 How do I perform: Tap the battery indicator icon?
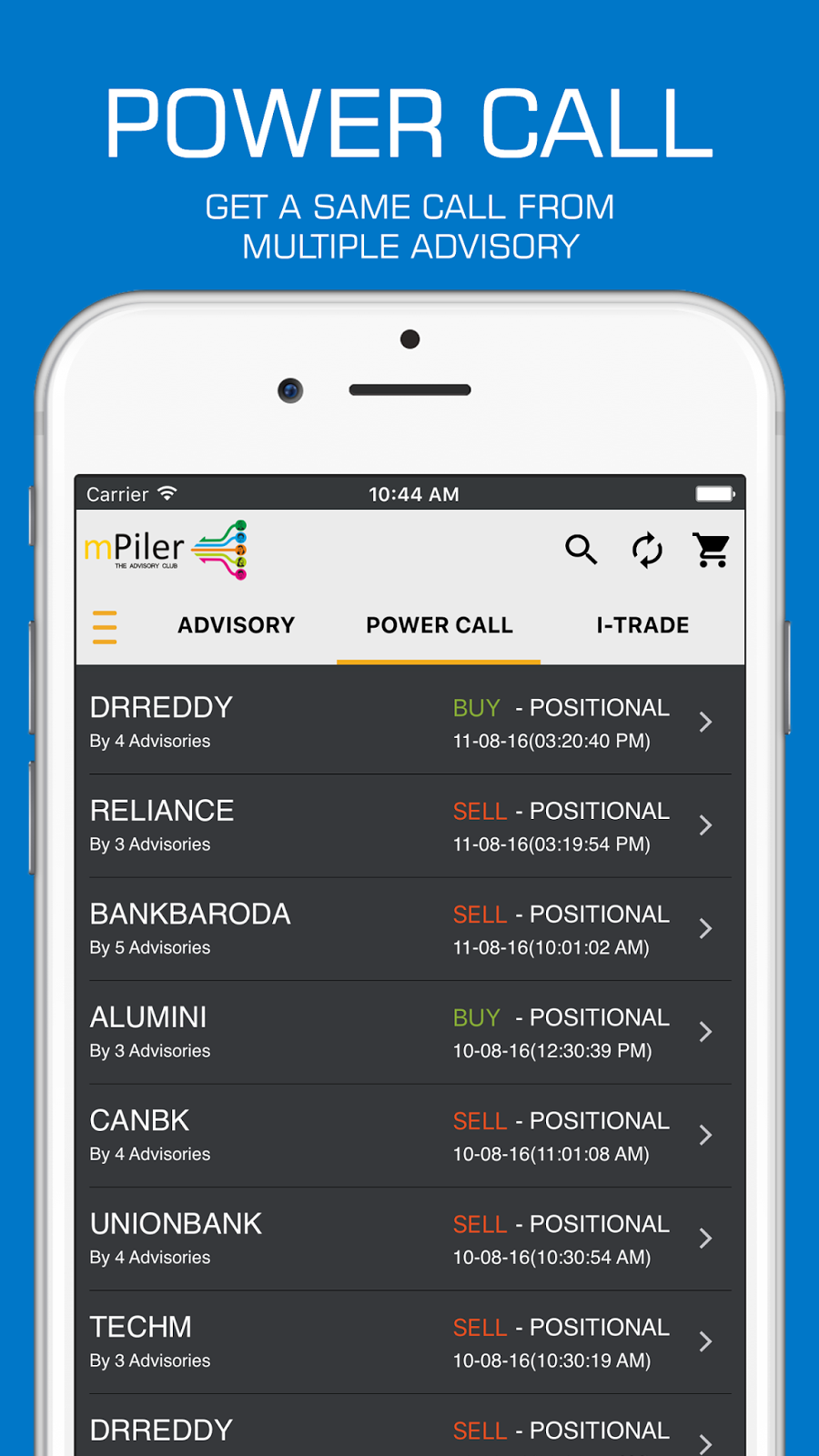pos(716,493)
